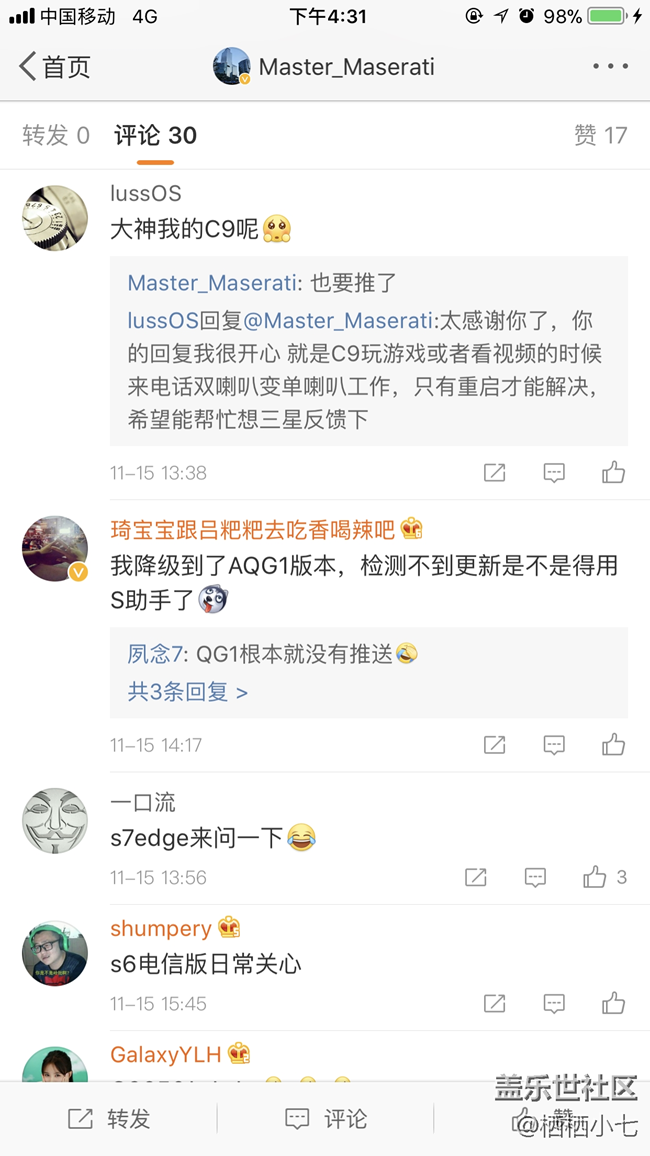The width and height of the screenshot is (650, 1156).
Task: Like shumpery's comment
Action: click(613, 1002)
